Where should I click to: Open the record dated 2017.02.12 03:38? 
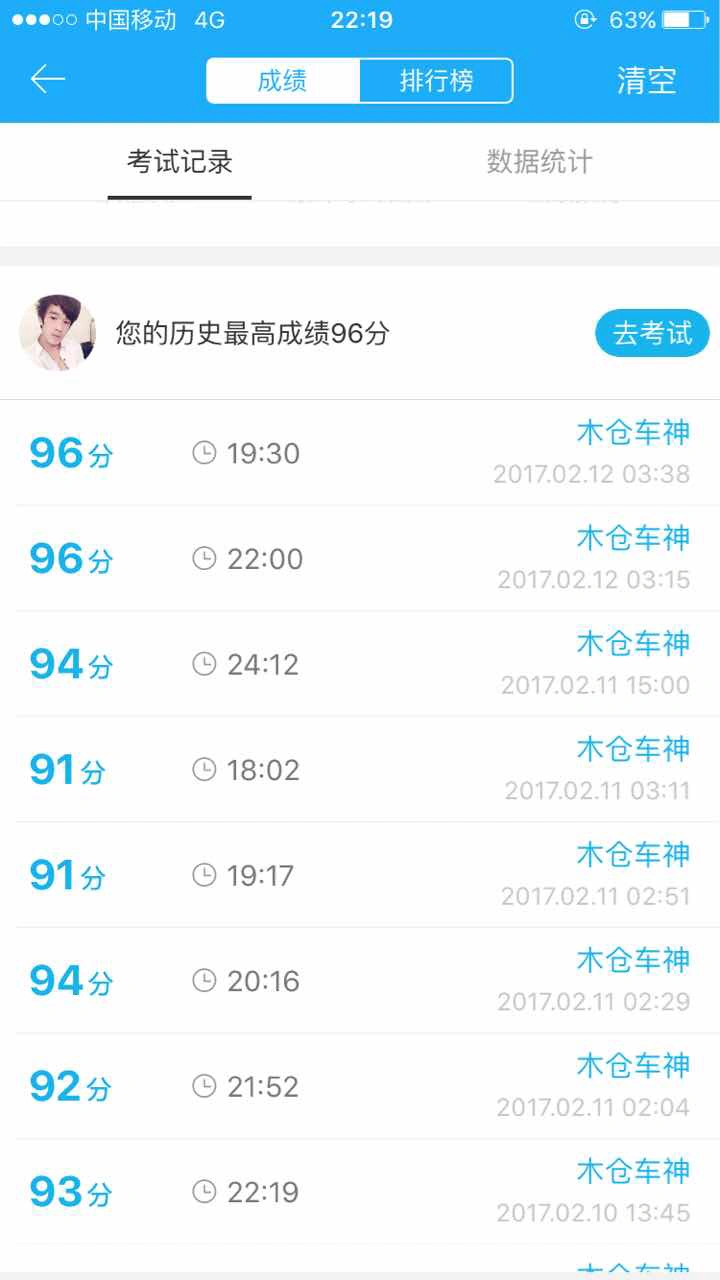(x=360, y=453)
